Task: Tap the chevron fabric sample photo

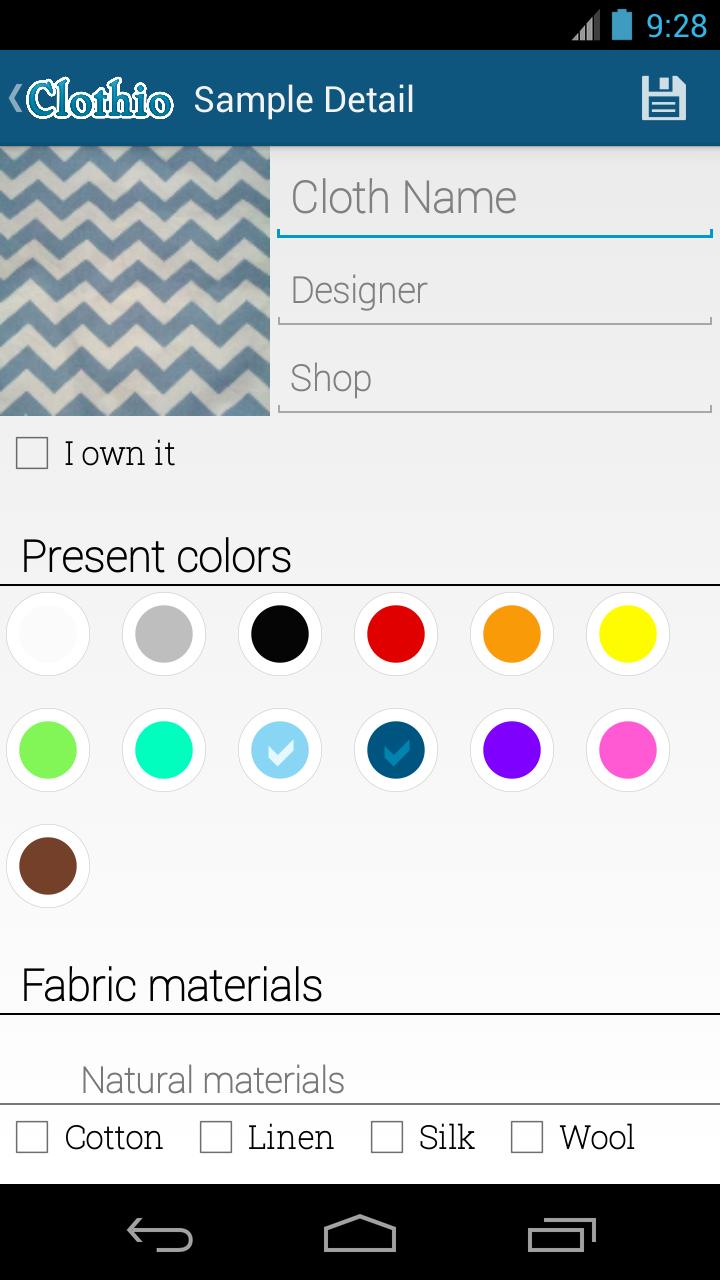Action: coord(135,281)
